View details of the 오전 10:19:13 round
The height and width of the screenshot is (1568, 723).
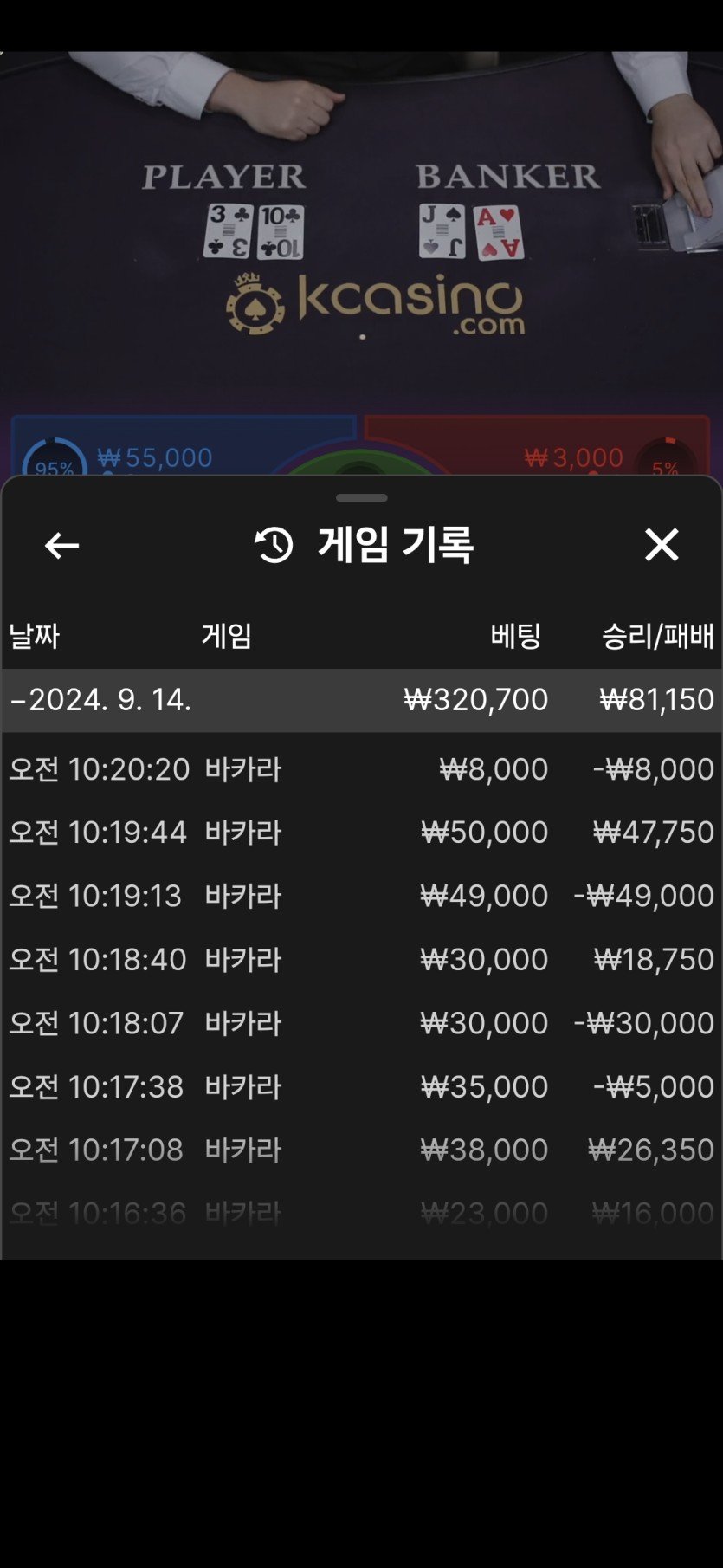(361, 896)
